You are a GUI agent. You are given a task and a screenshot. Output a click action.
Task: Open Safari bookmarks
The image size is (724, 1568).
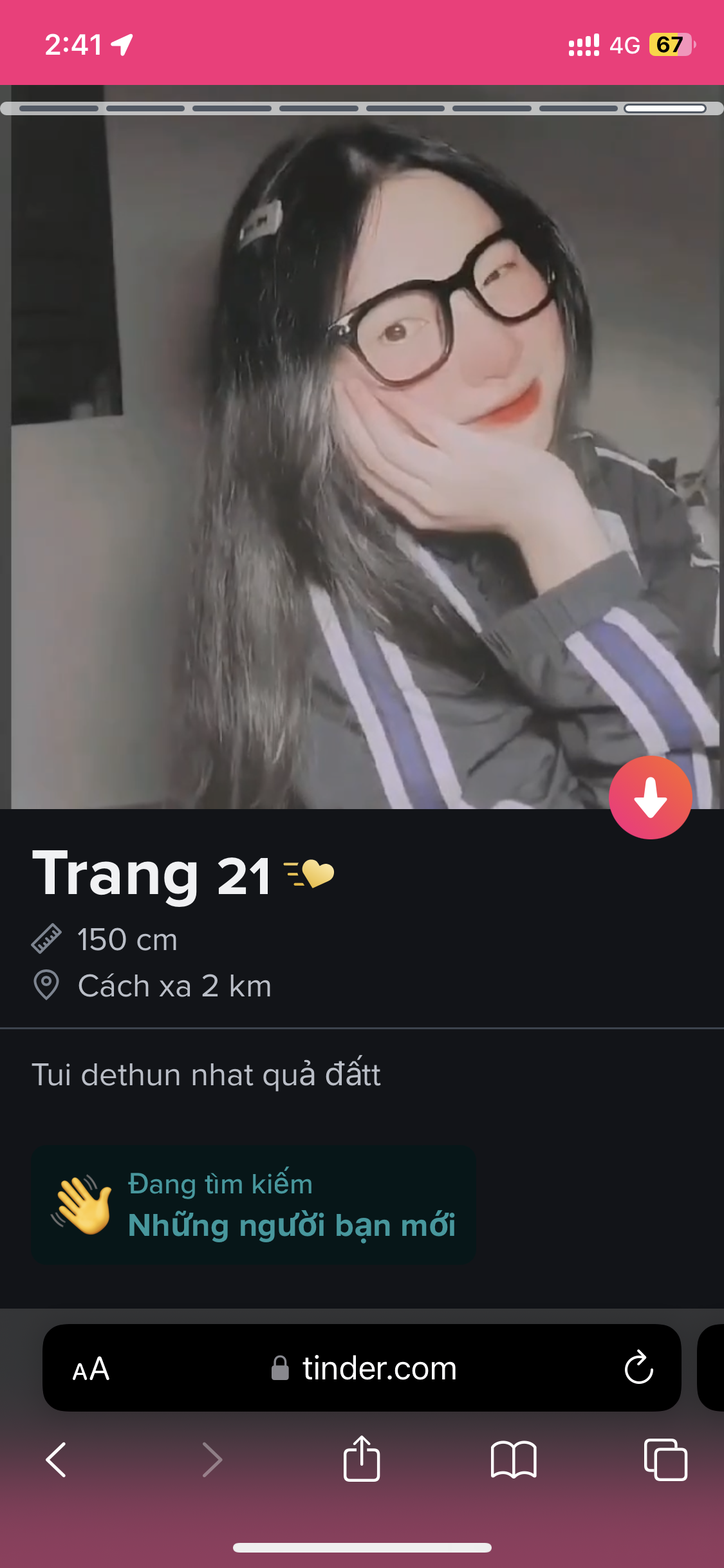pyautogui.click(x=513, y=1459)
